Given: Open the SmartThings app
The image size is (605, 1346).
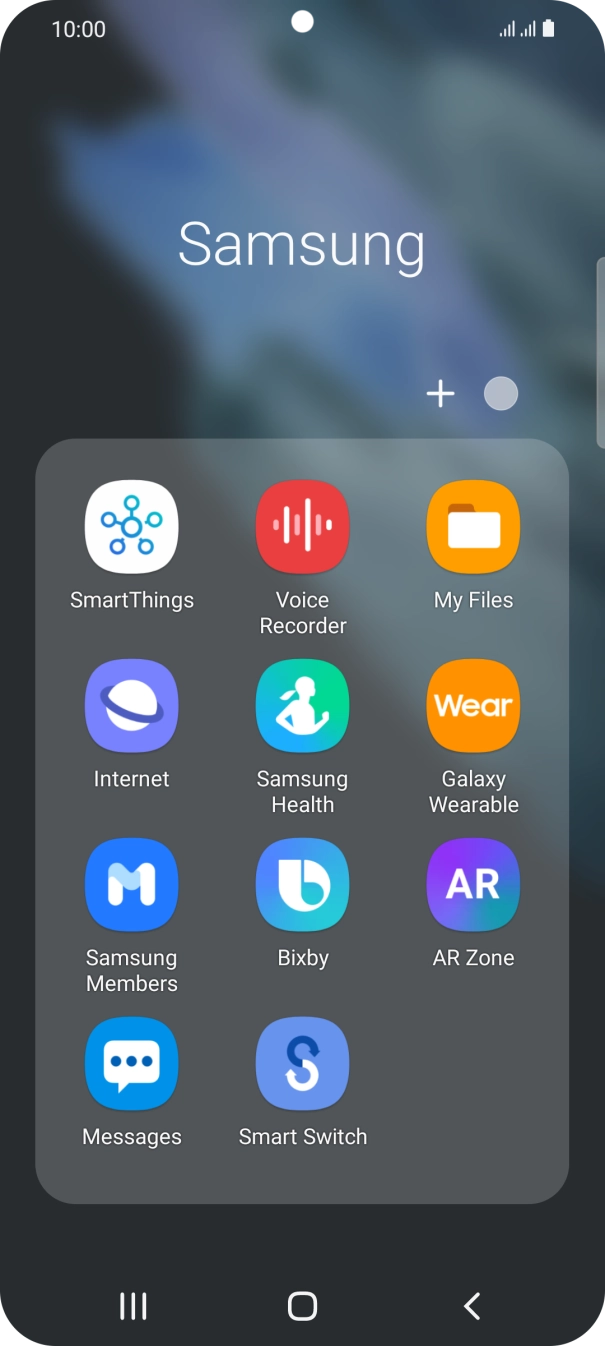Looking at the screenshot, I should (132, 527).
